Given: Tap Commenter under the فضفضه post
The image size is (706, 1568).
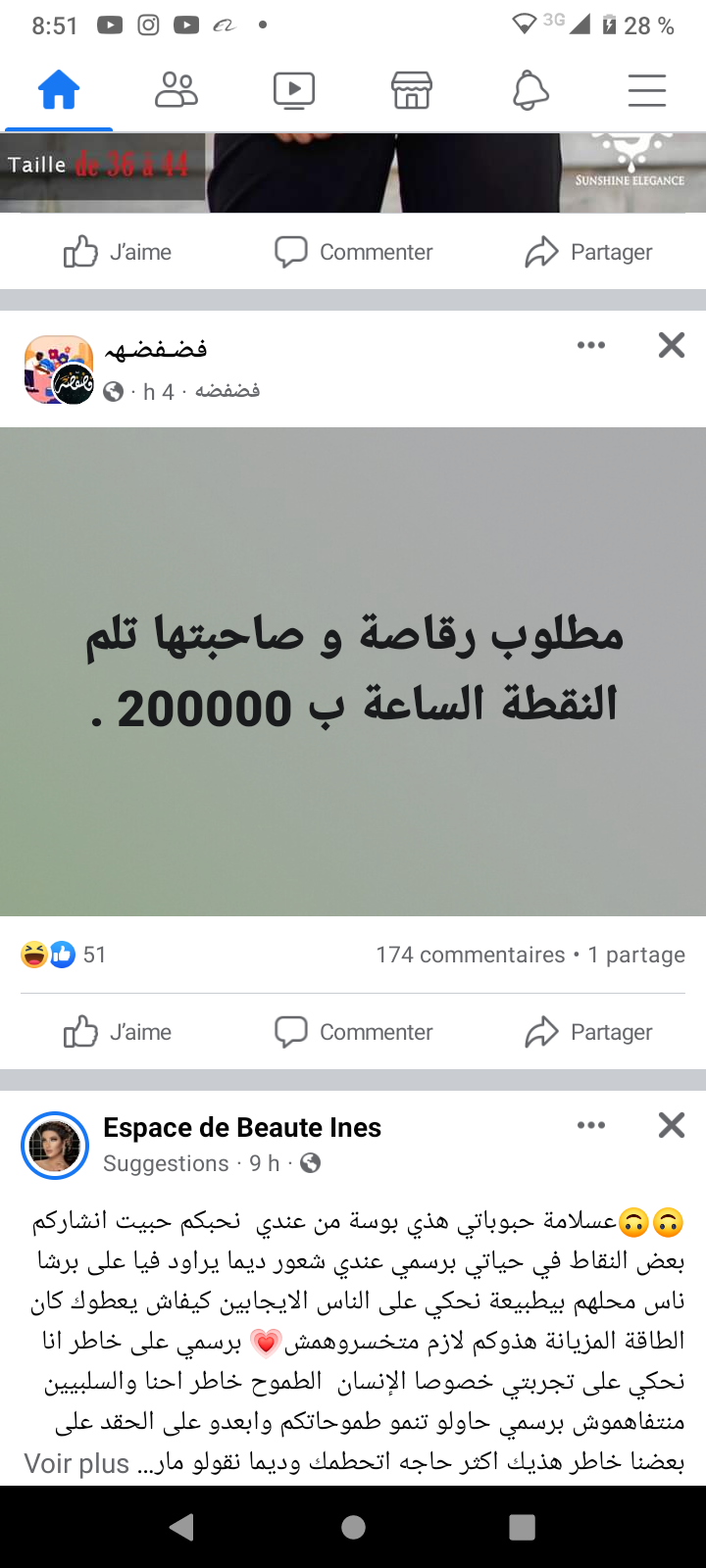Looking at the screenshot, I should [353, 1032].
